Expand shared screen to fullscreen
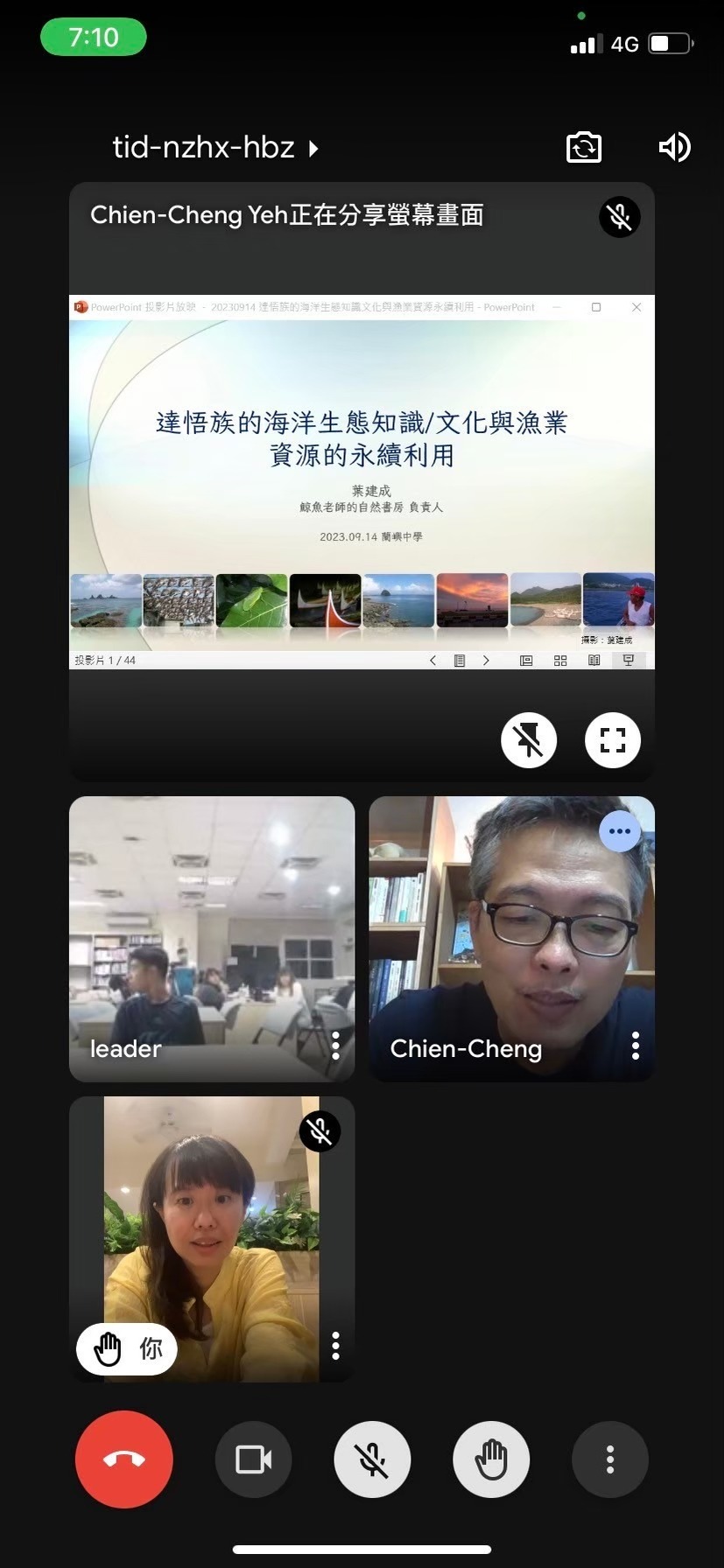Image resolution: width=724 pixels, height=1568 pixels. point(613,740)
